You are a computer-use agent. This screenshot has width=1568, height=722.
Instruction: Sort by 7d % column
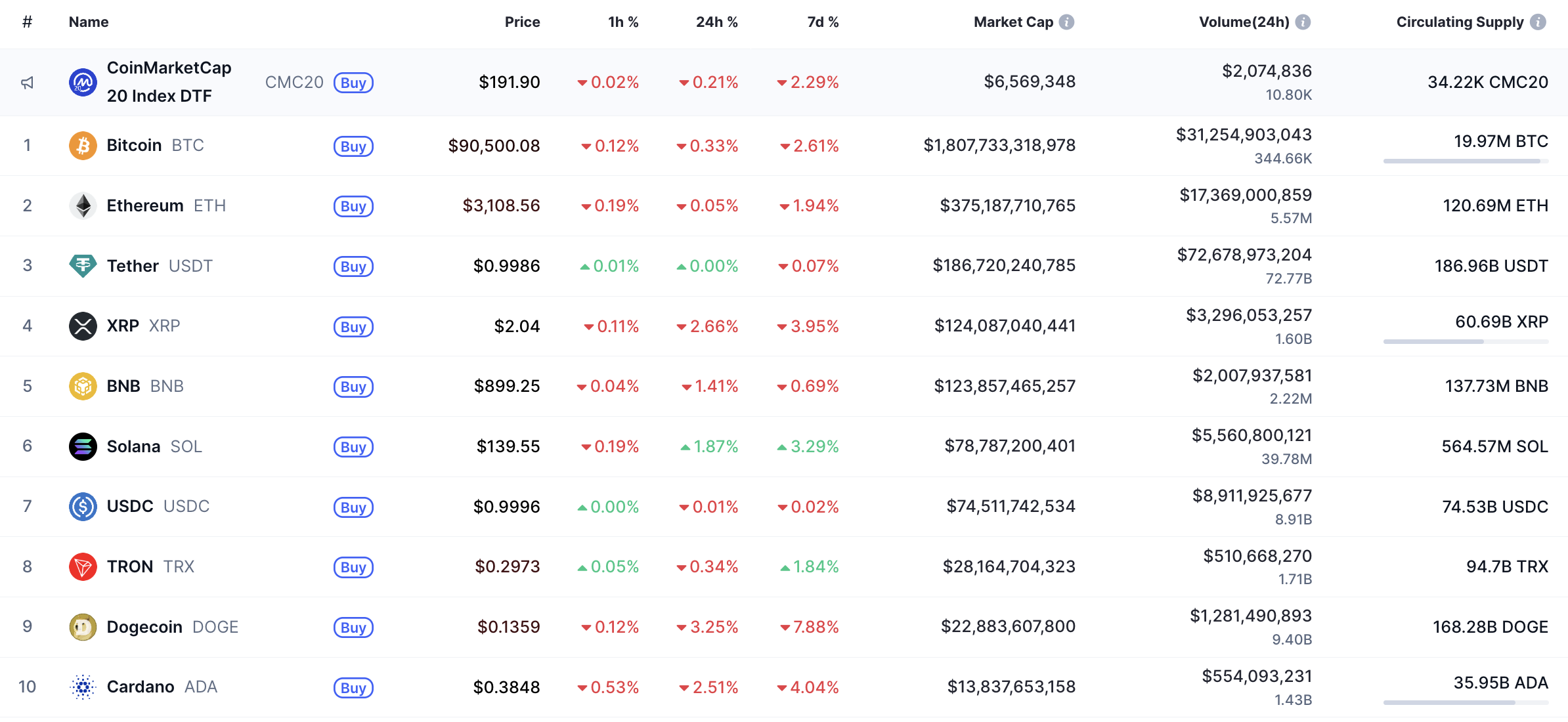click(x=823, y=22)
